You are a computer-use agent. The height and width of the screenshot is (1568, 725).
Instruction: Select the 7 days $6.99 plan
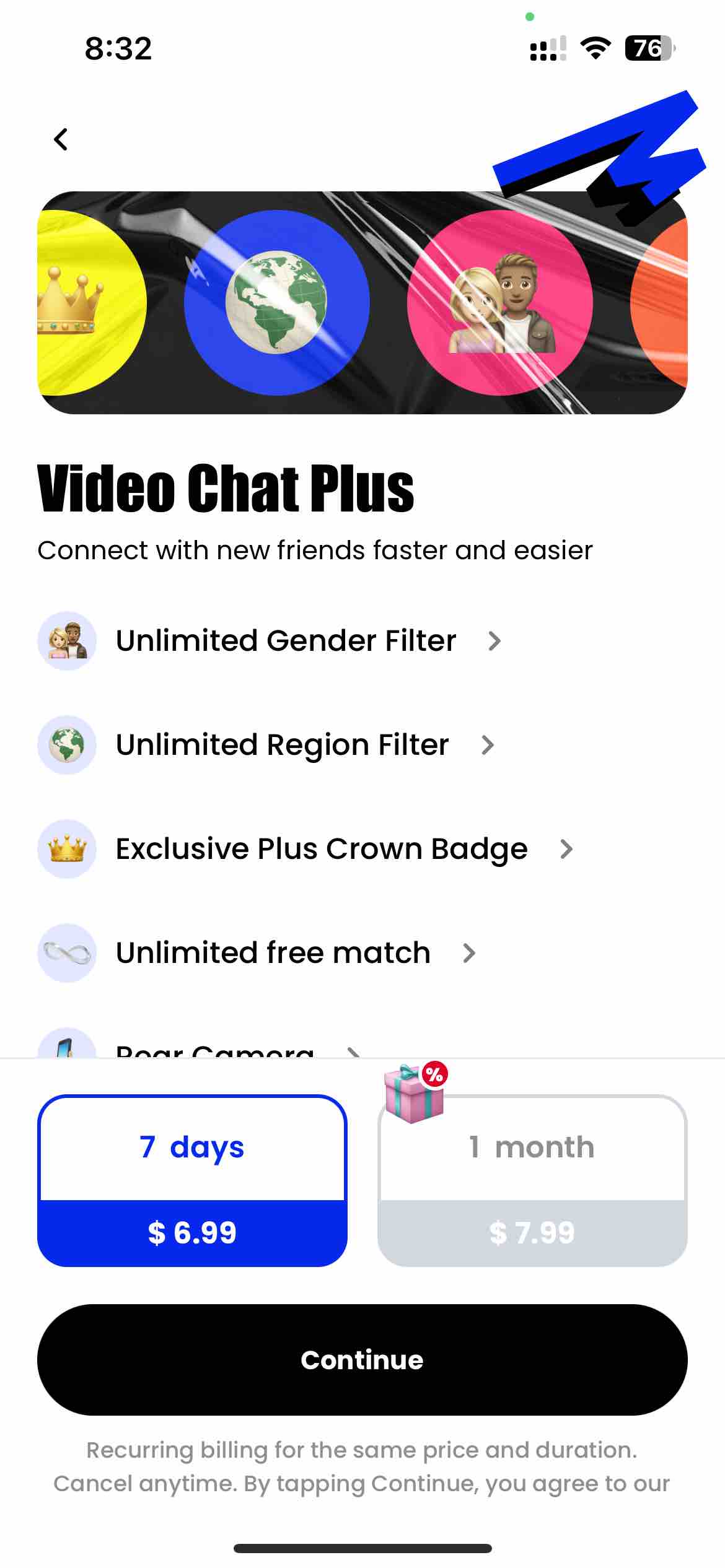pos(192,1181)
